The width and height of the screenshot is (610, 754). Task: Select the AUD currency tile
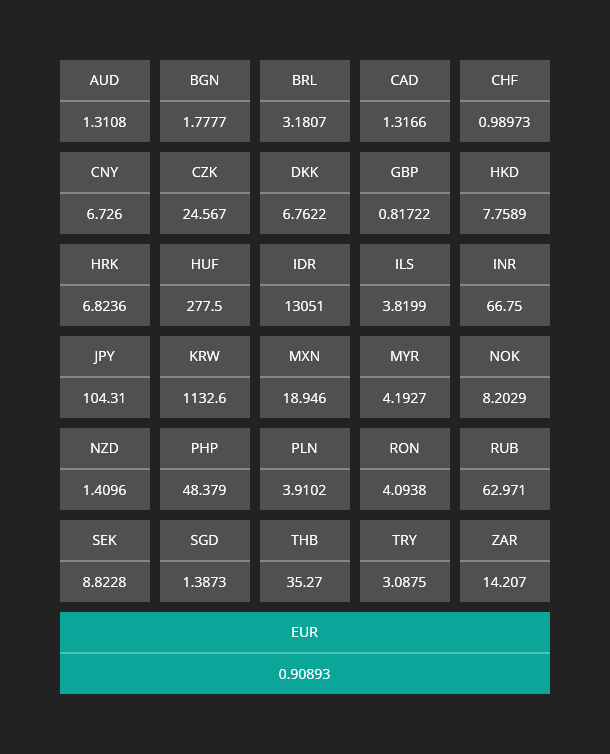click(105, 101)
